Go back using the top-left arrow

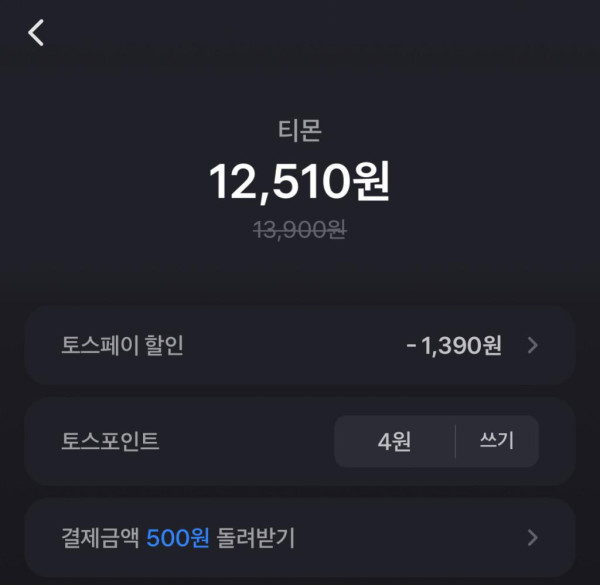click(x=36, y=33)
